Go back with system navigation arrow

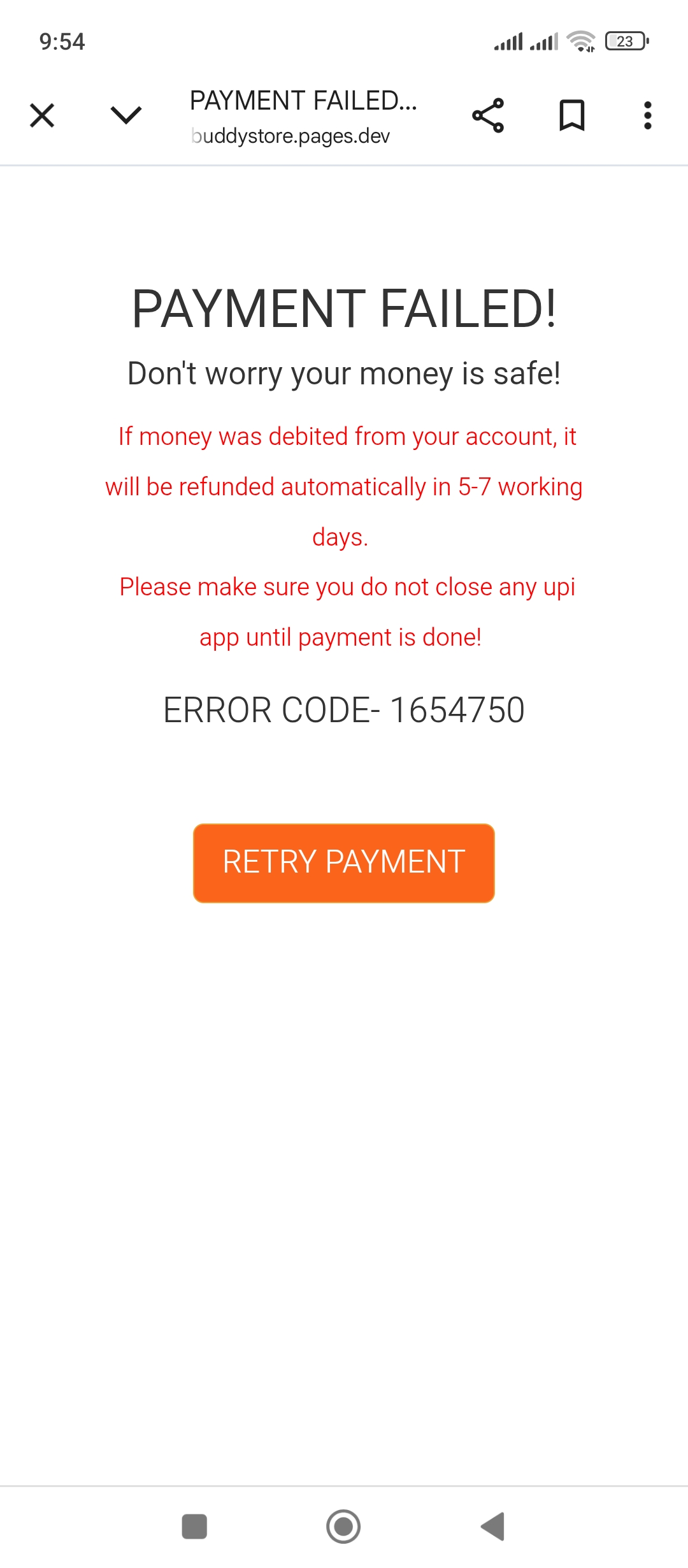point(493,1527)
